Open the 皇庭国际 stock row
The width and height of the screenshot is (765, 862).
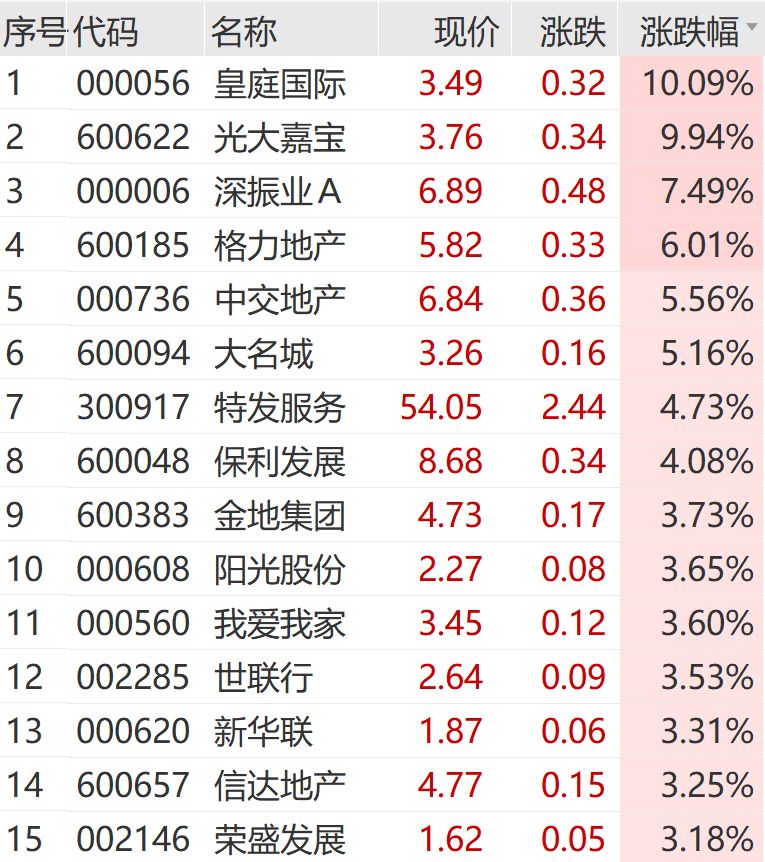pos(280,83)
